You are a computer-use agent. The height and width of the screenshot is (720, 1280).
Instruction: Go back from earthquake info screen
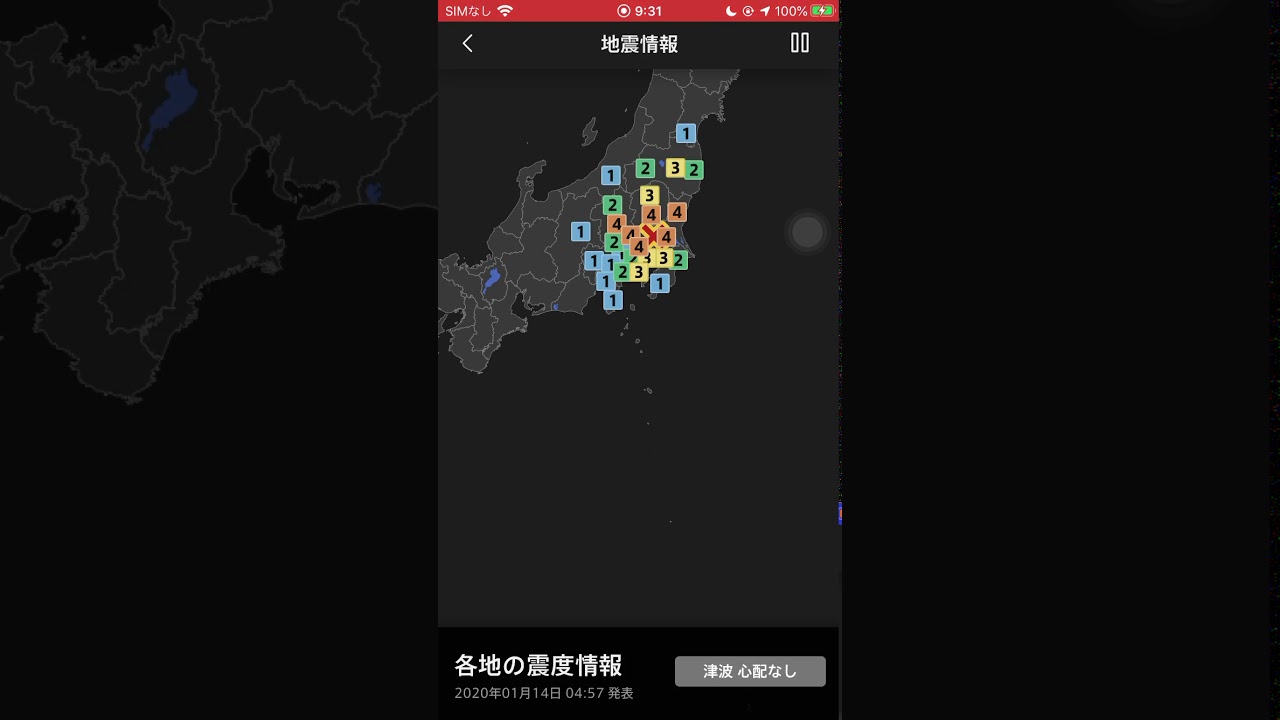467,43
